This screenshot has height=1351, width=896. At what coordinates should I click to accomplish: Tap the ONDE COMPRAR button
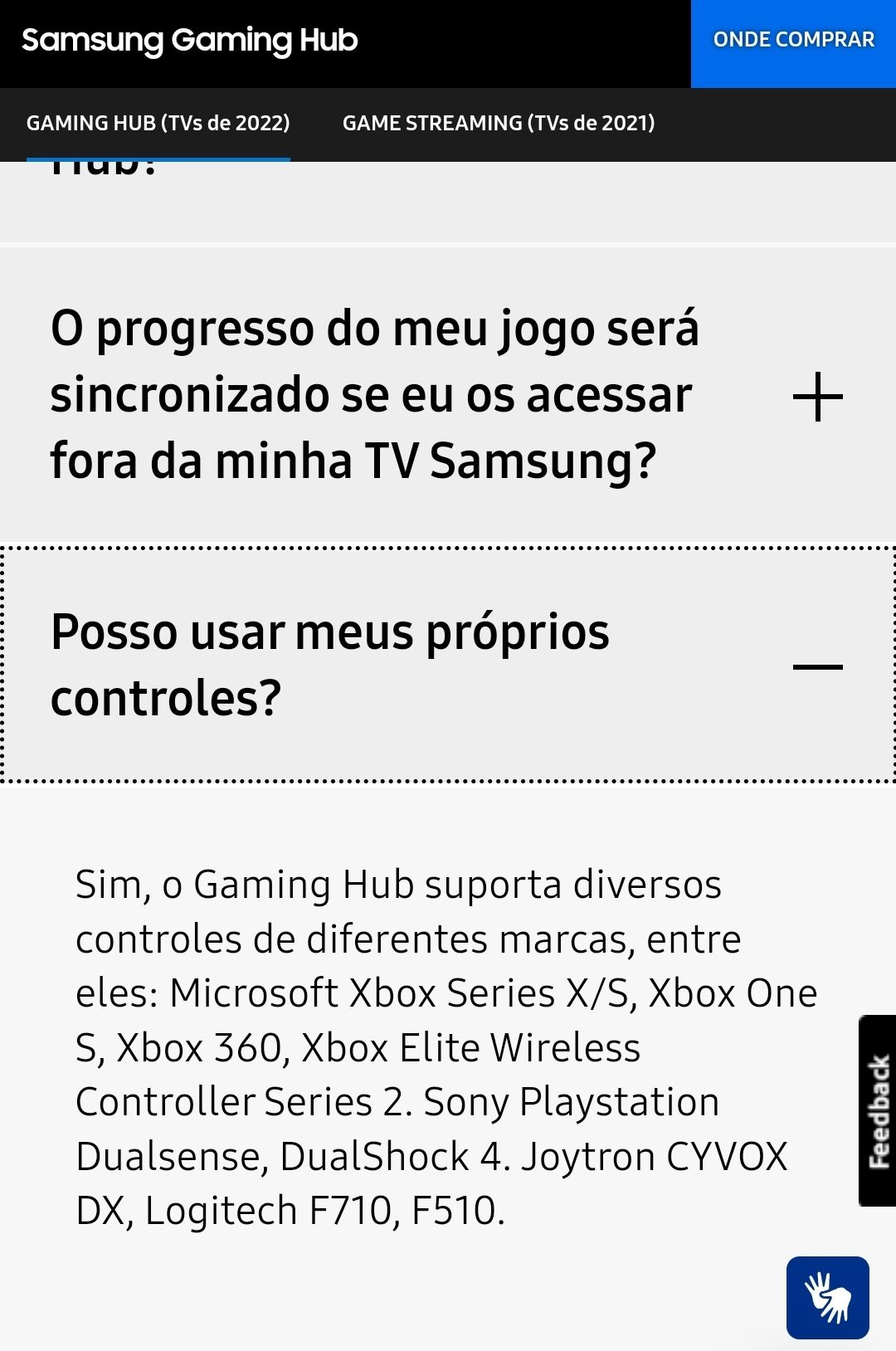[x=793, y=41]
